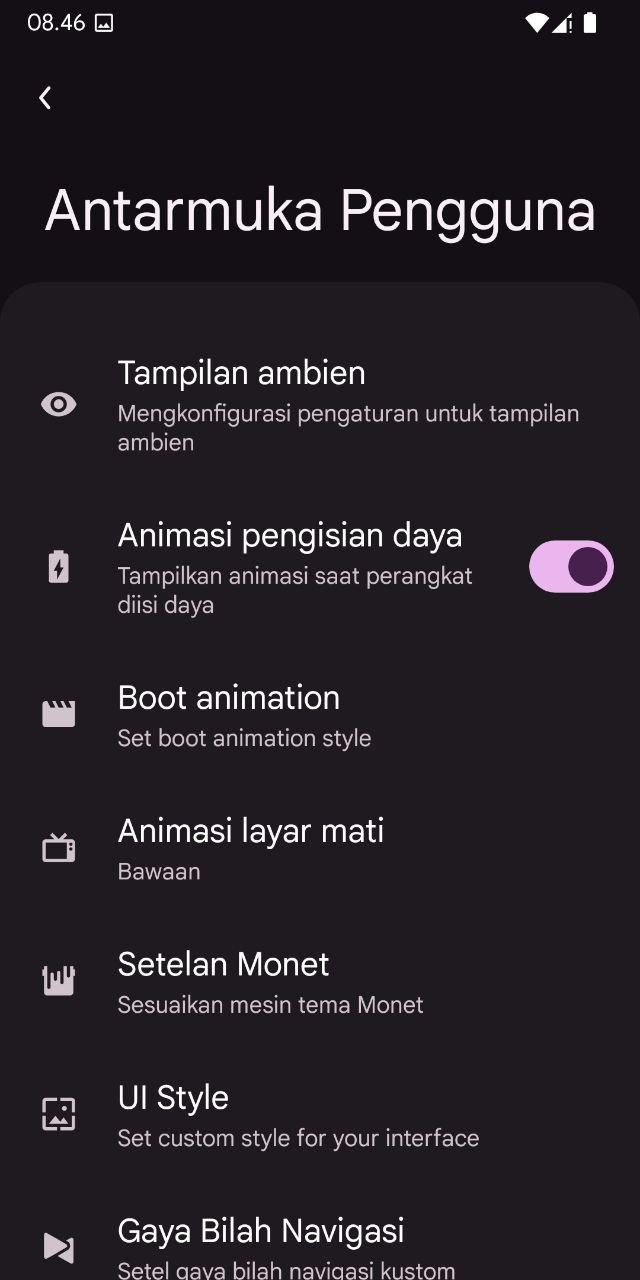The height and width of the screenshot is (1280, 640).
Task: Open Gaya Bilah Navigasi settings
Action: pyautogui.click(x=320, y=1240)
